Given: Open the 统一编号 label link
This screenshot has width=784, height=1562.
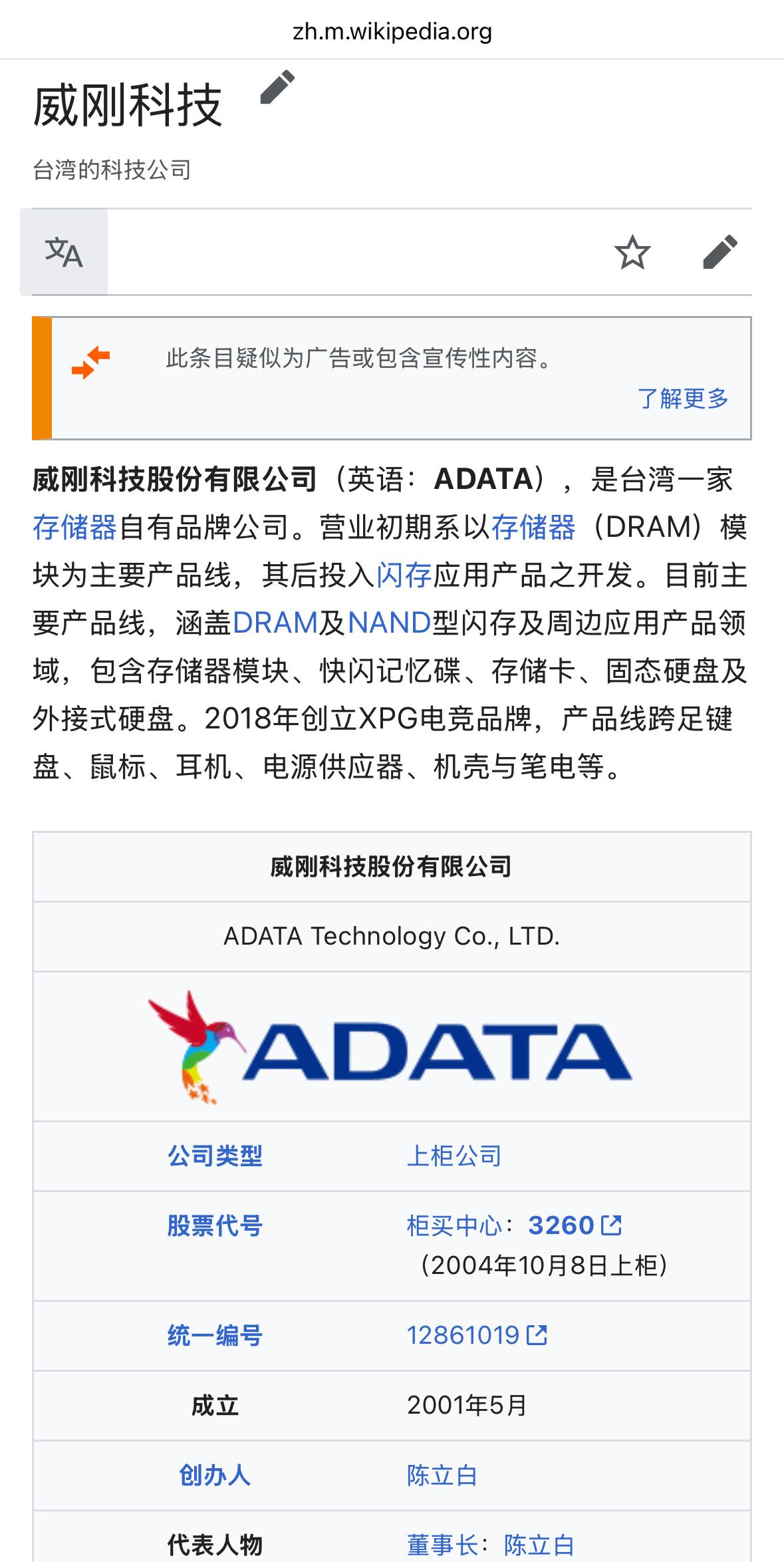Looking at the screenshot, I should [x=215, y=1335].
